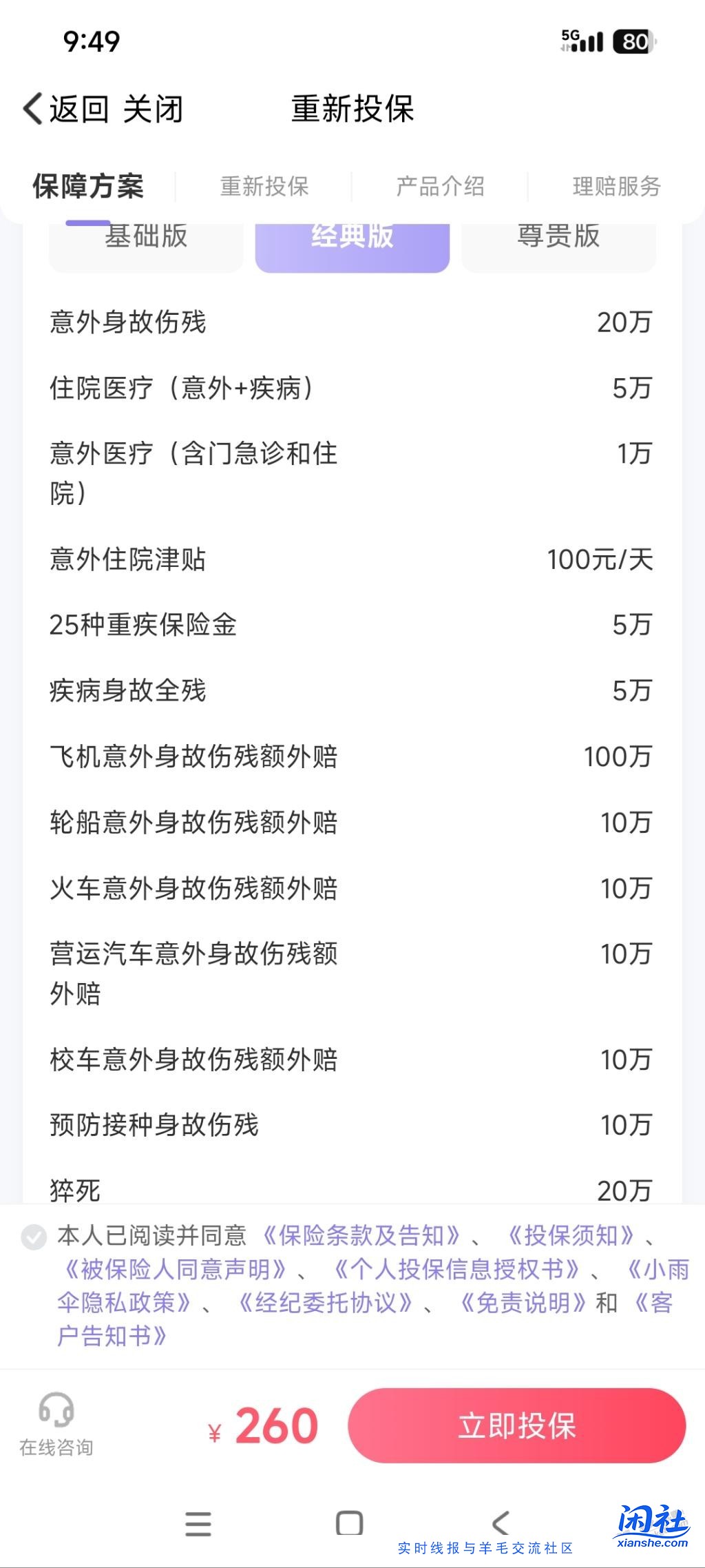Switch to the 理赔服务 tab

(x=616, y=186)
